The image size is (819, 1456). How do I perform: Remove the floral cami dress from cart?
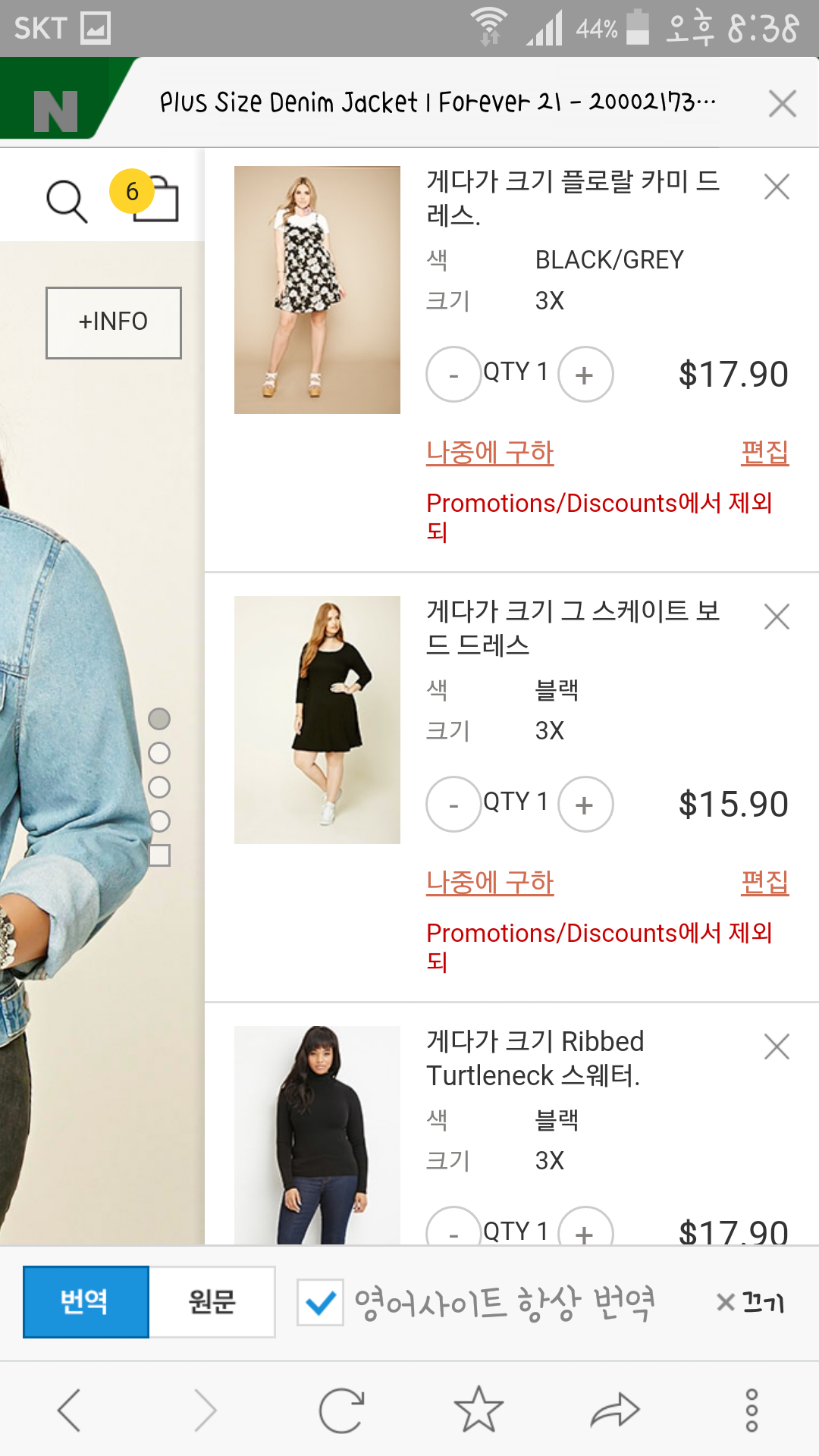(777, 187)
